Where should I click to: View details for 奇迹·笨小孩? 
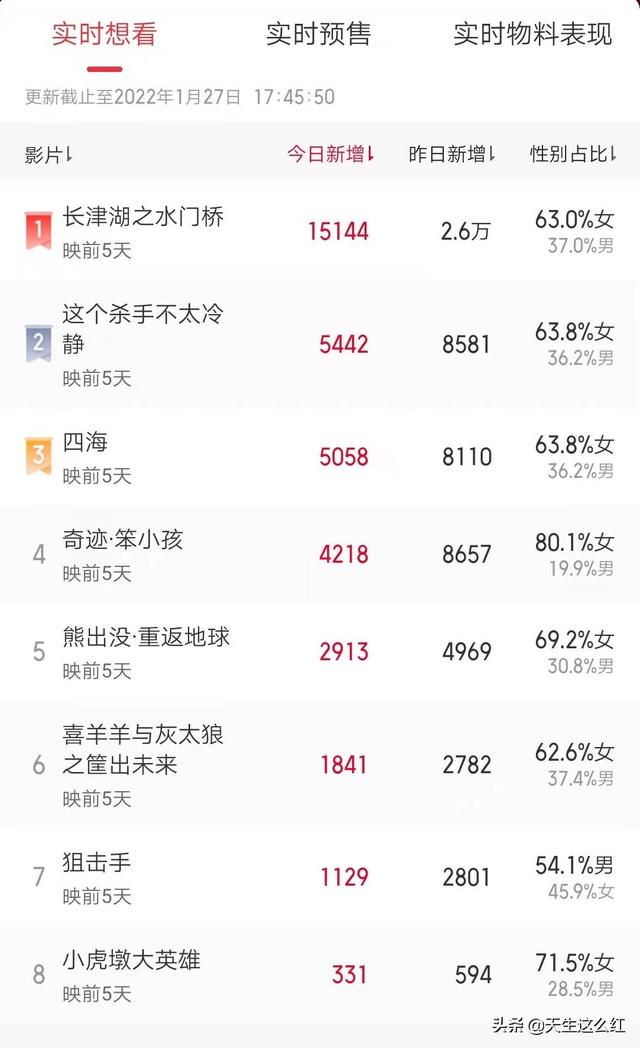click(320, 554)
